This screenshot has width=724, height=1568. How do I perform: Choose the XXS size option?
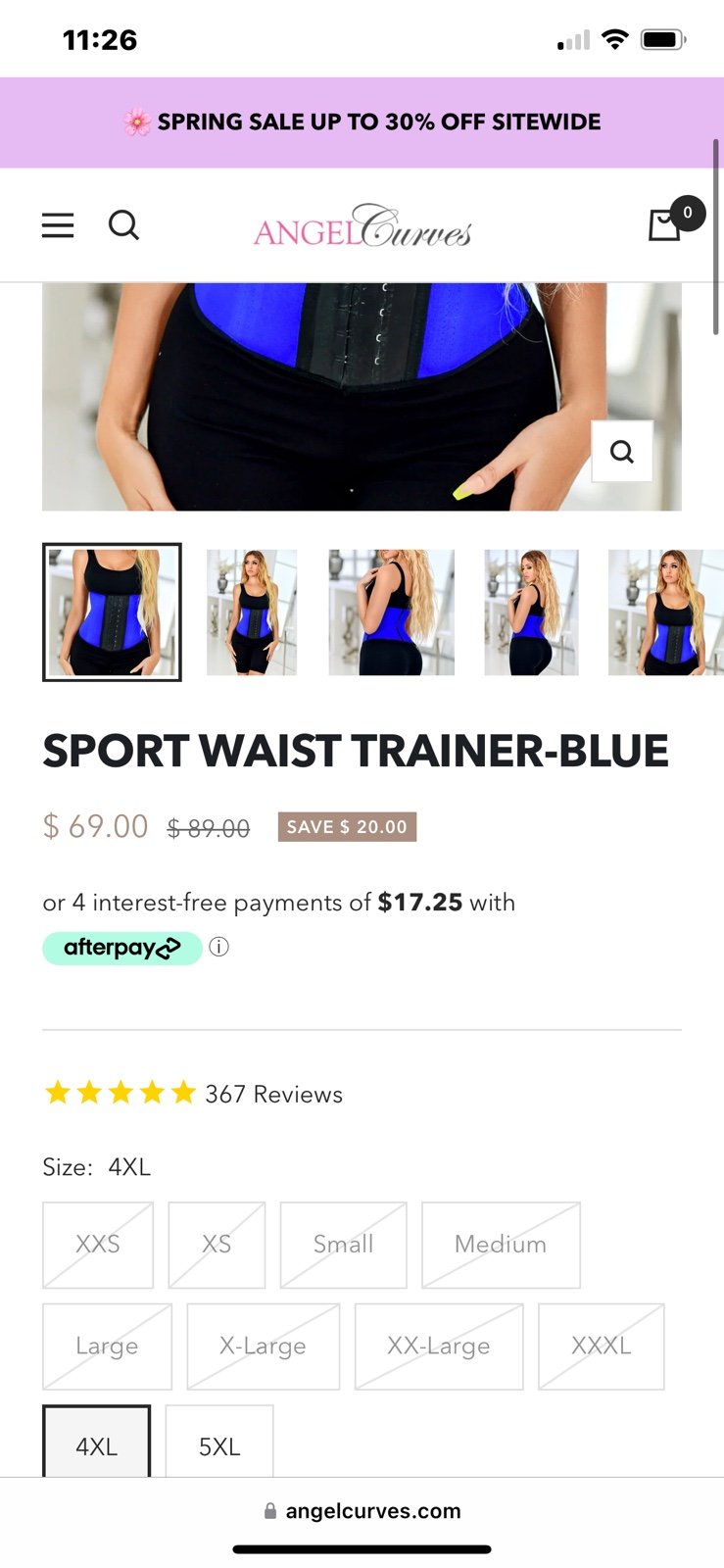pyautogui.click(x=98, y=1245)
